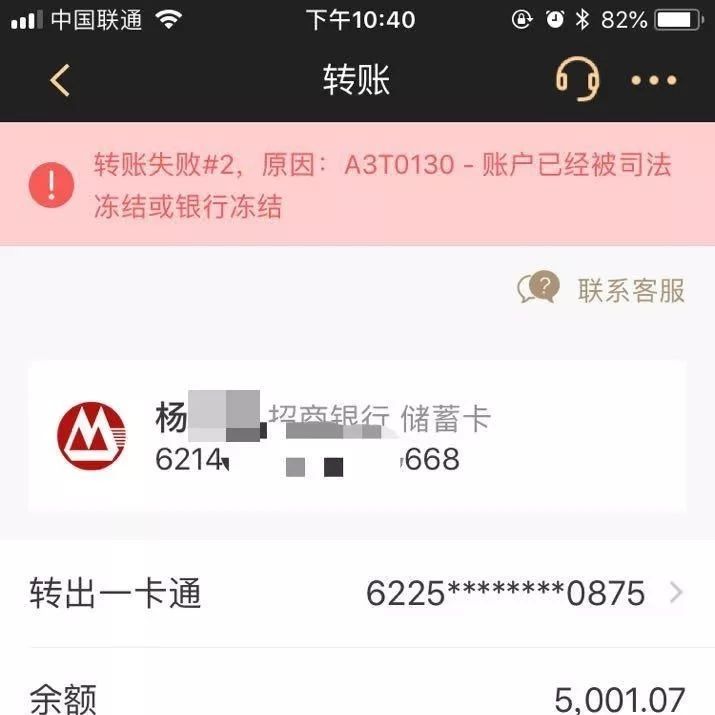This screenshot has width=715, height=715.
Task: Go back from the 转账 page
Action: tap(60, 80)
